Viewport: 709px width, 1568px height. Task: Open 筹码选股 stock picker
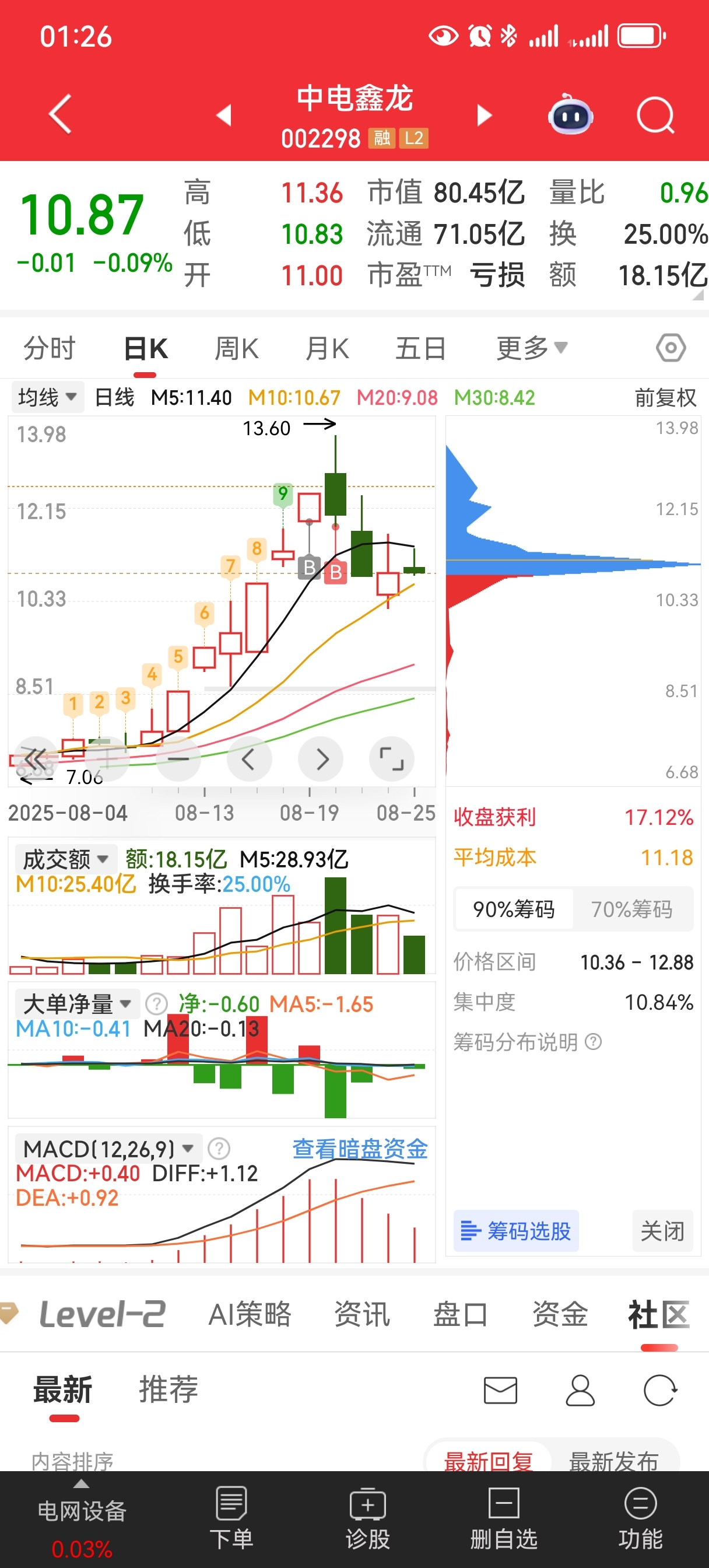pos(516,1231)
